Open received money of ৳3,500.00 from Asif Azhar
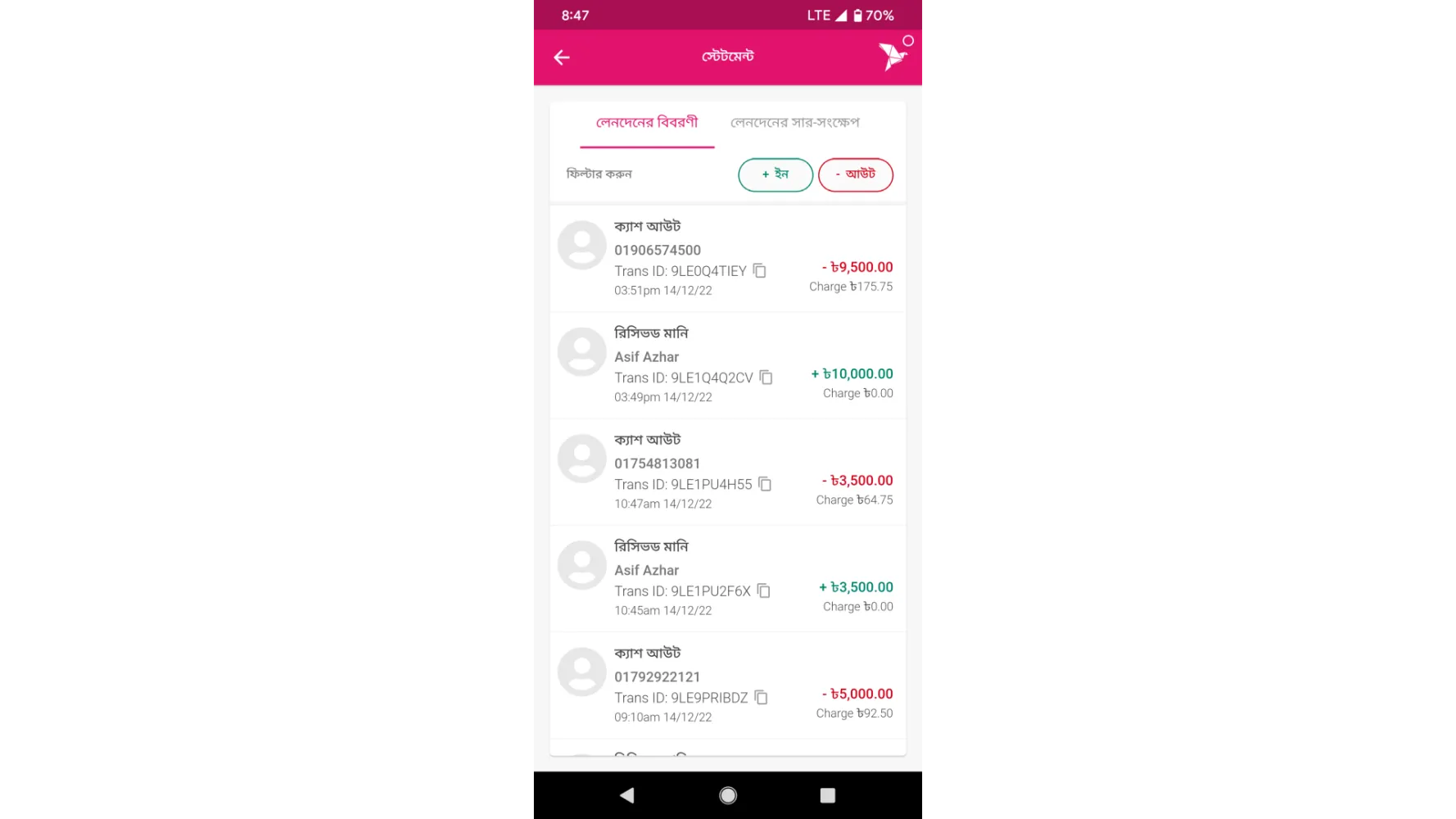The width and height of the screenshot is (1456, 819). (x=696, y=570)
